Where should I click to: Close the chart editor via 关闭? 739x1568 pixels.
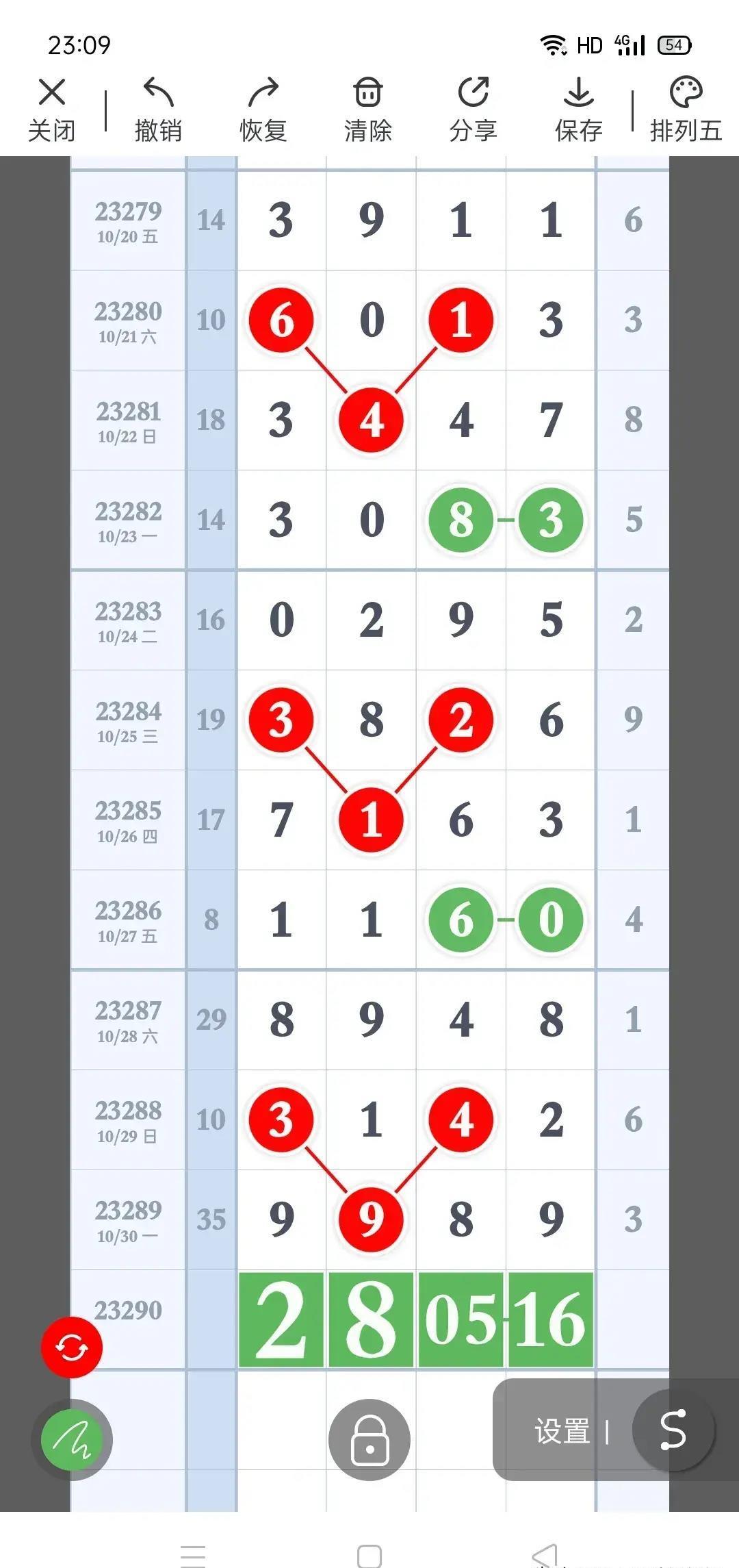coord(51,110)
